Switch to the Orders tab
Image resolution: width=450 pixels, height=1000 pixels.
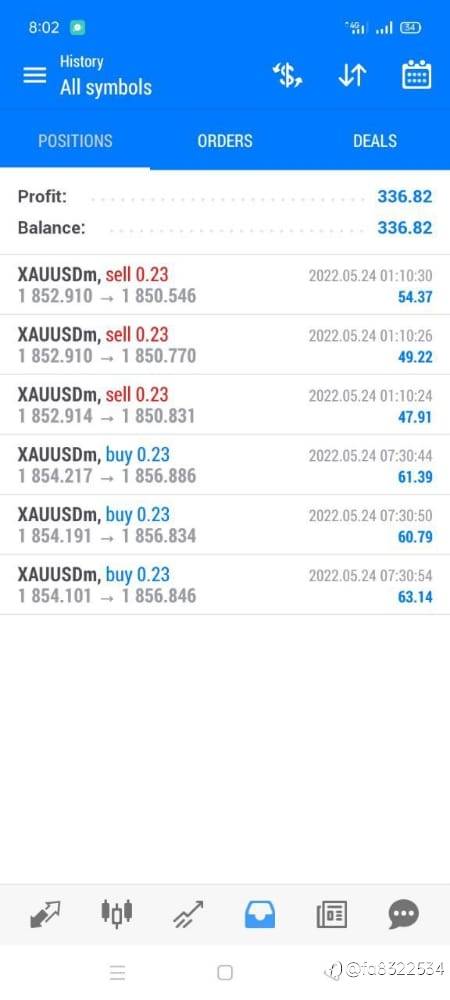coord(225,141)
